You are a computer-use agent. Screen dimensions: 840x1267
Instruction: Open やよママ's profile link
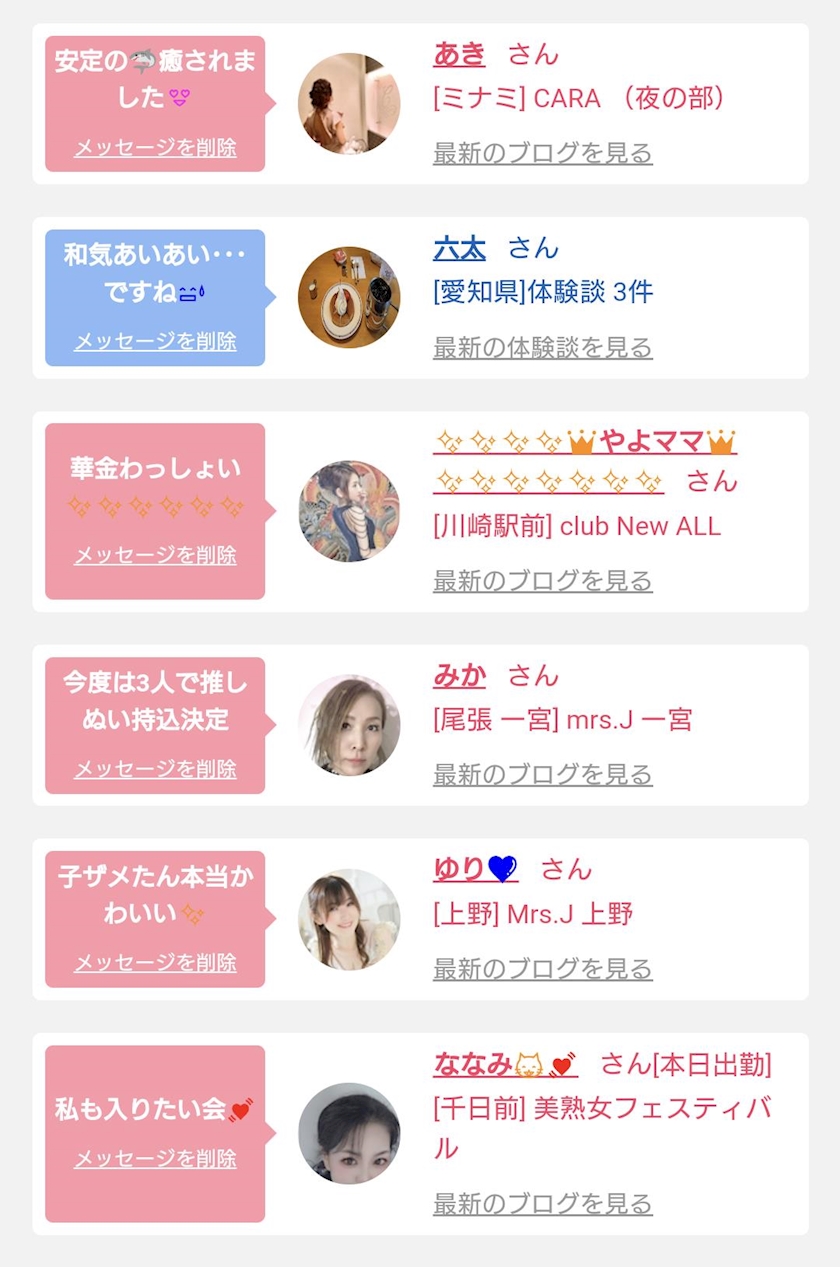(x=585, y=461)
